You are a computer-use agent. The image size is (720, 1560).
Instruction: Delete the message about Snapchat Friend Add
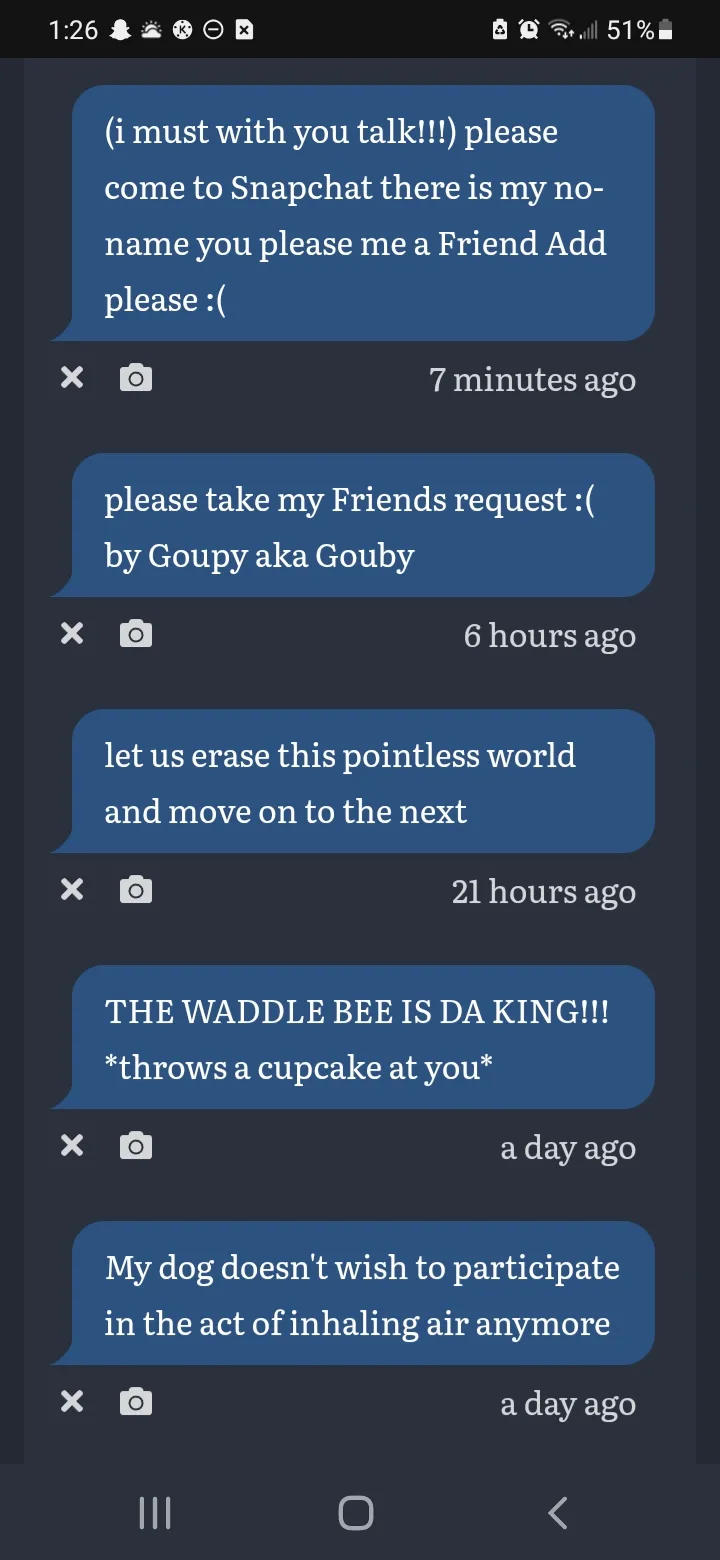72,378
